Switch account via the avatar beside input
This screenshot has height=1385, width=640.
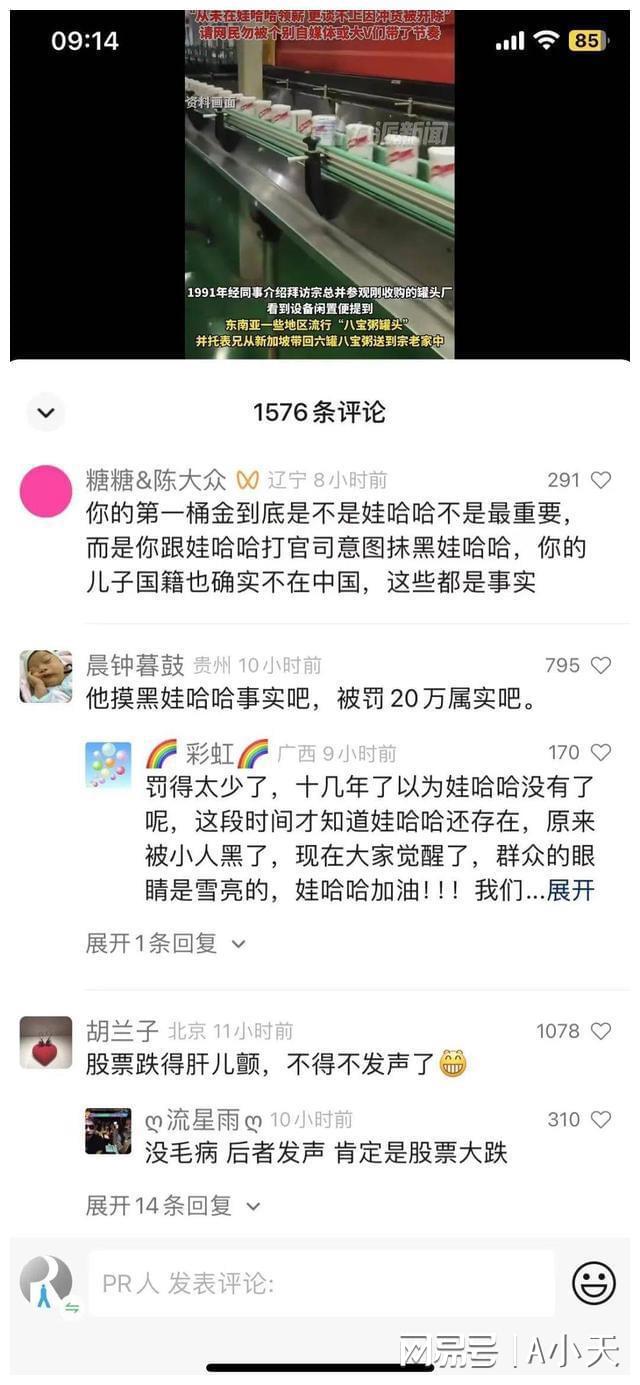tap(46, 1283)
